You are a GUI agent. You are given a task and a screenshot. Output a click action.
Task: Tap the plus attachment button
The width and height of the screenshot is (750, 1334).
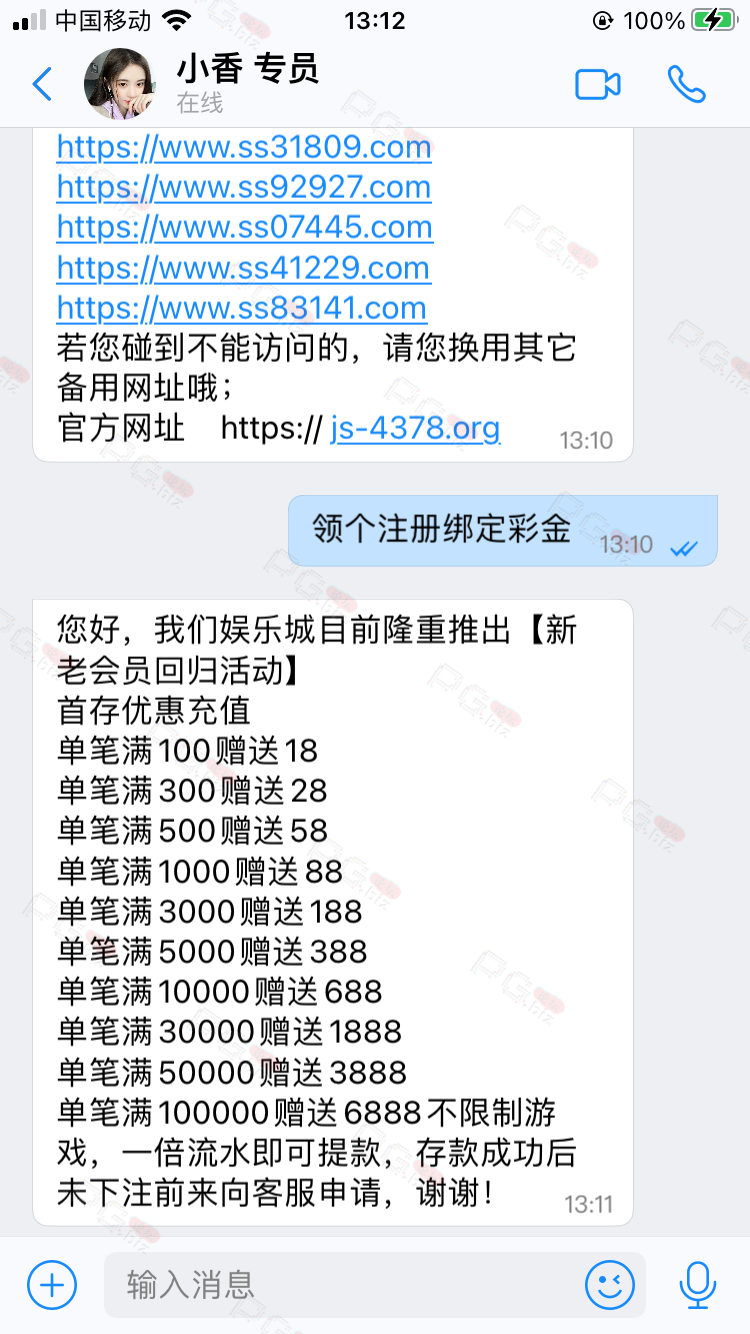tap(52, 1284)
